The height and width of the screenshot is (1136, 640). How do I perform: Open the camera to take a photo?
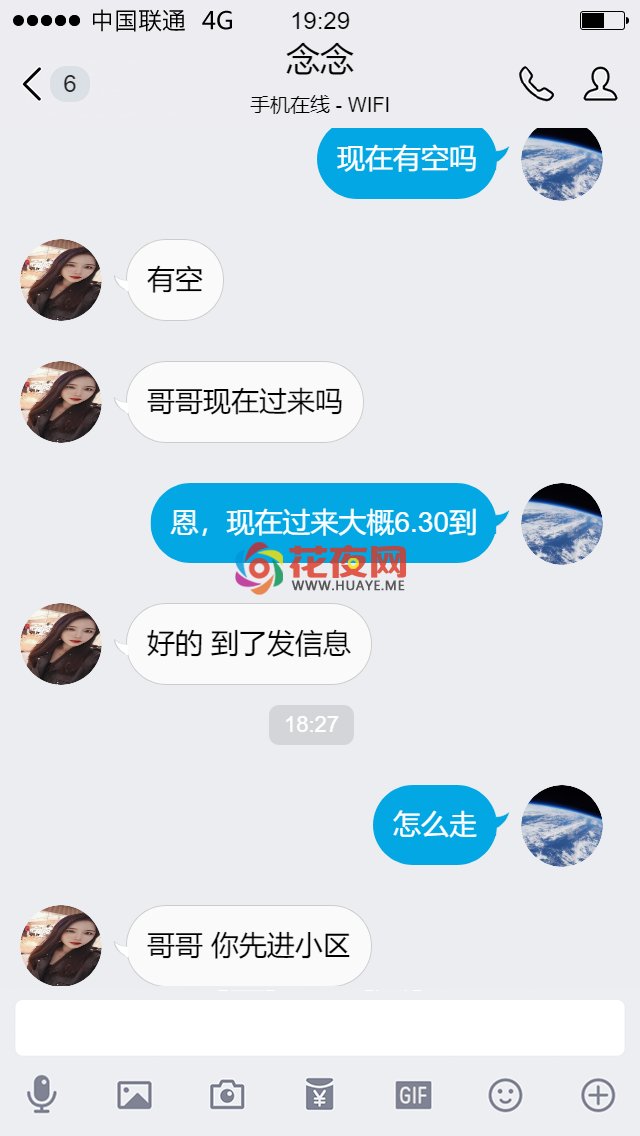(x=227, y=1095)
